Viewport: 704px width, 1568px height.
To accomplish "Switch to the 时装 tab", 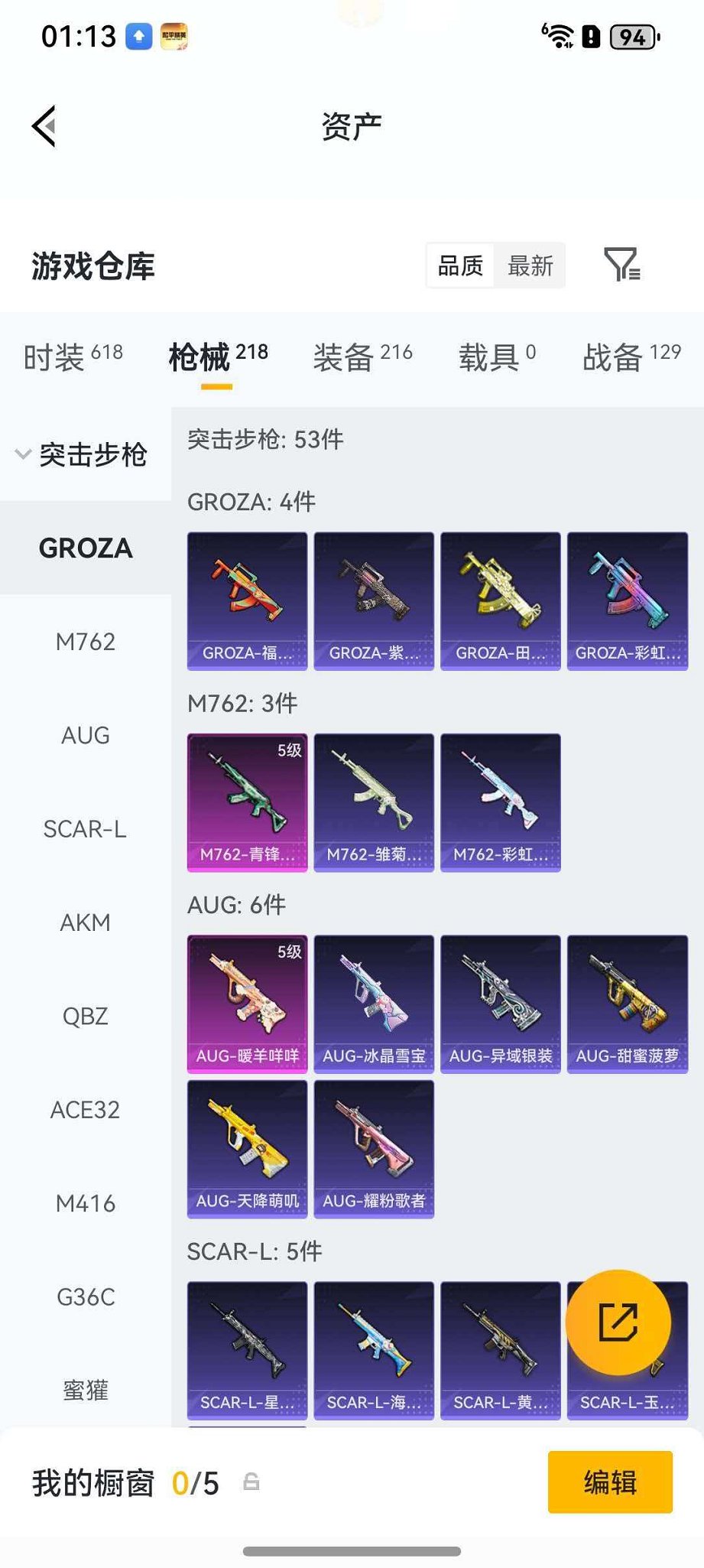I will tap(73, 356).
